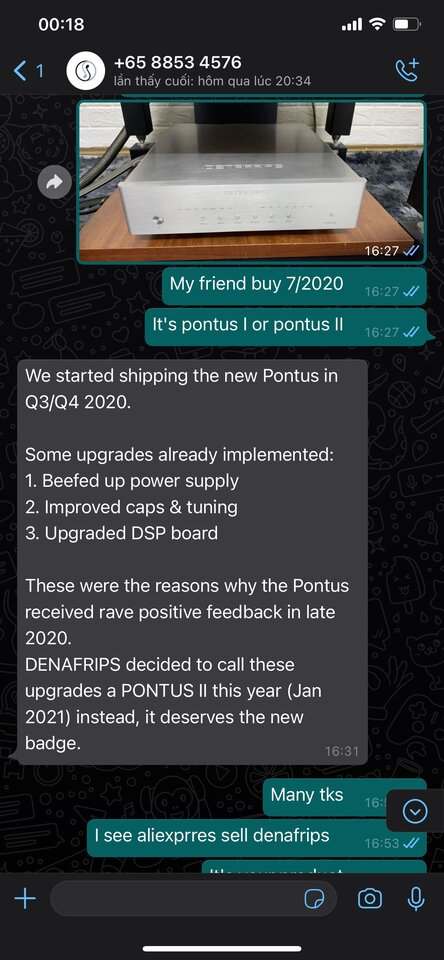Image resolution: width=444 pixels, height=960 pixels.
Task: Record a voice message
Action: [416, 899]
